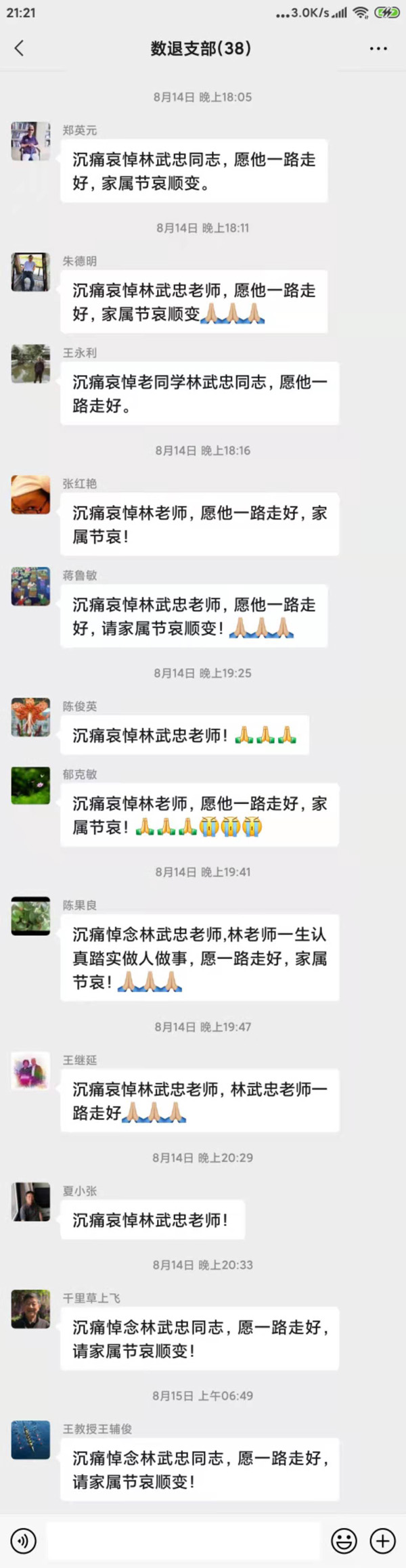The height and width of the screenshot is (1568, 406).
Task: Open the plus attachment menu
Action: [x=382, y=1541]
